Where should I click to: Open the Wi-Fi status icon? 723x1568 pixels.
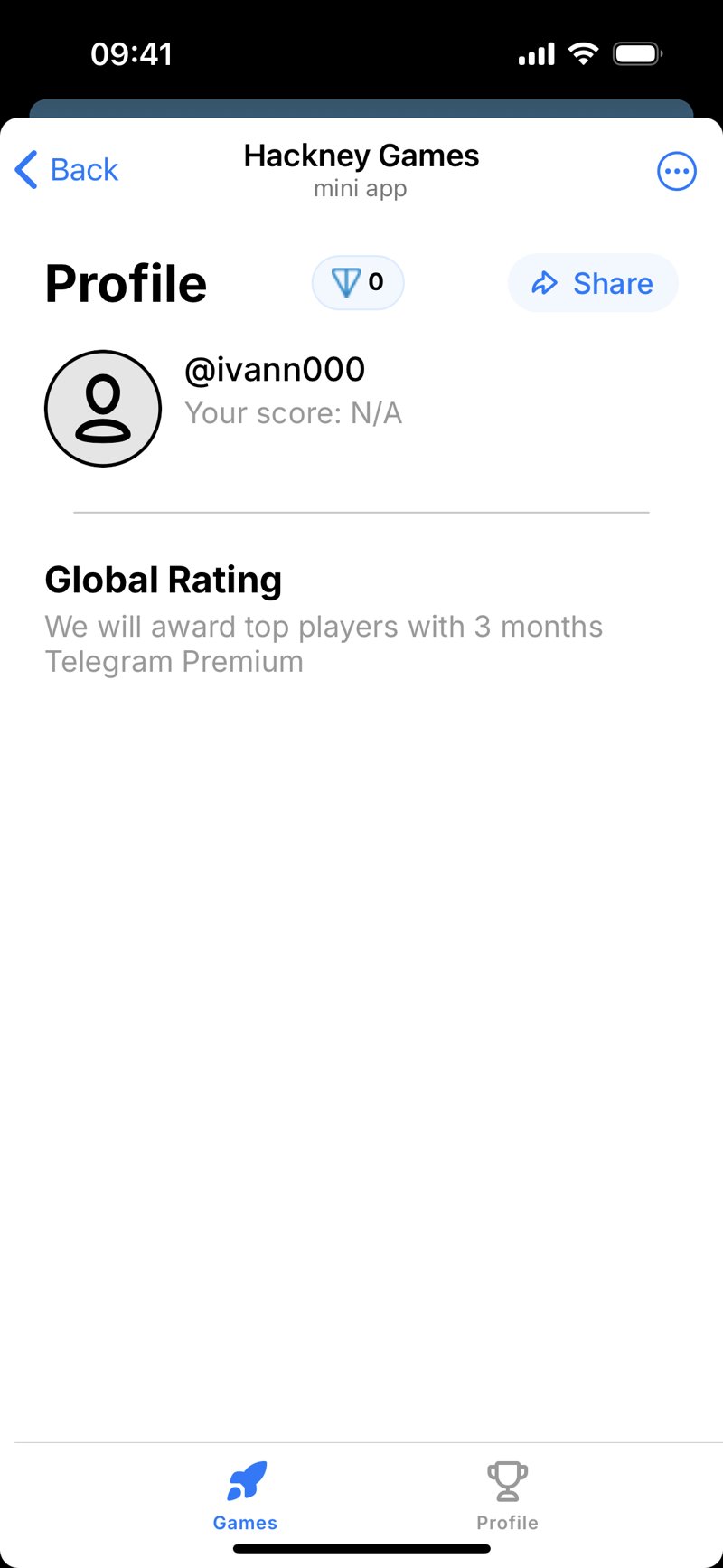584,54
